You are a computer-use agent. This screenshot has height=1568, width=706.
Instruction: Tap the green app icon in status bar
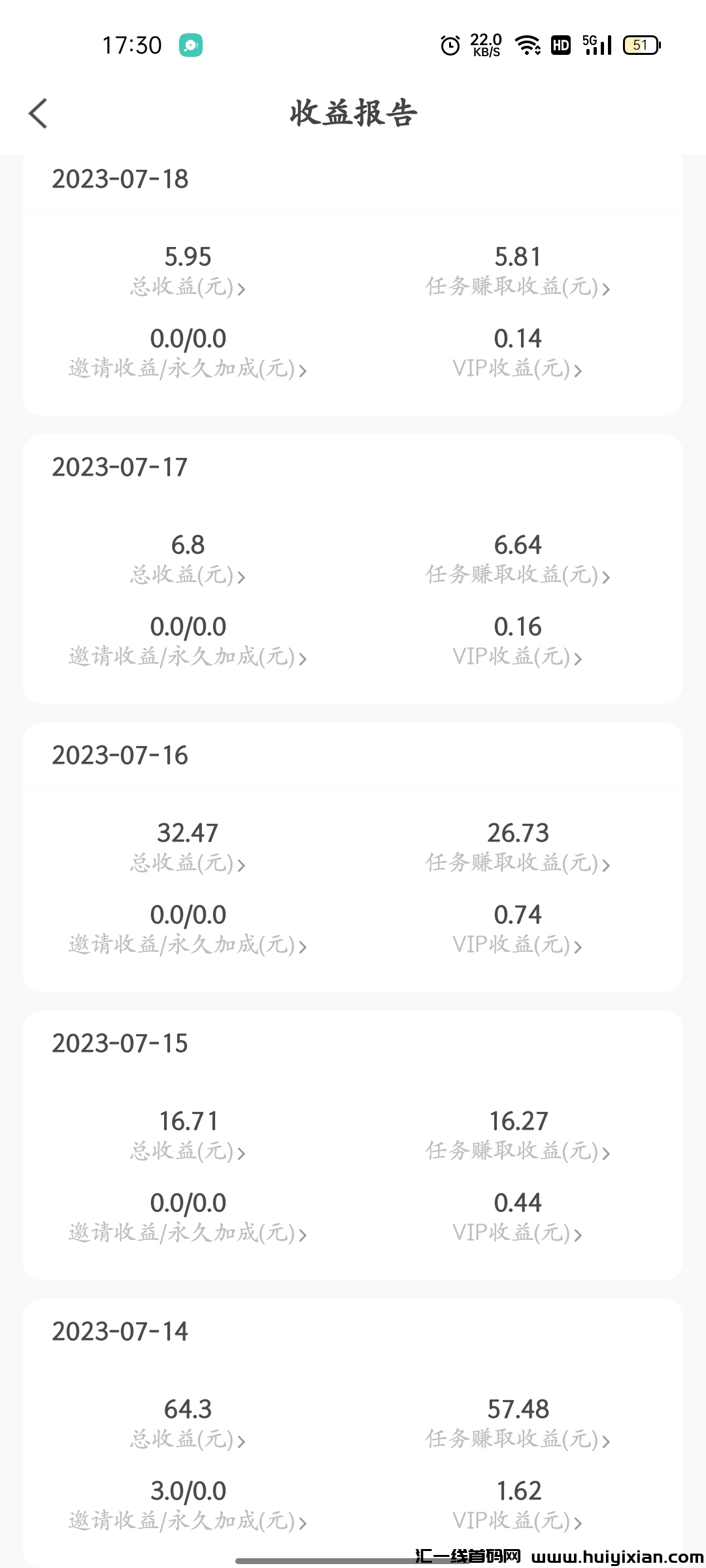point(189,45)
